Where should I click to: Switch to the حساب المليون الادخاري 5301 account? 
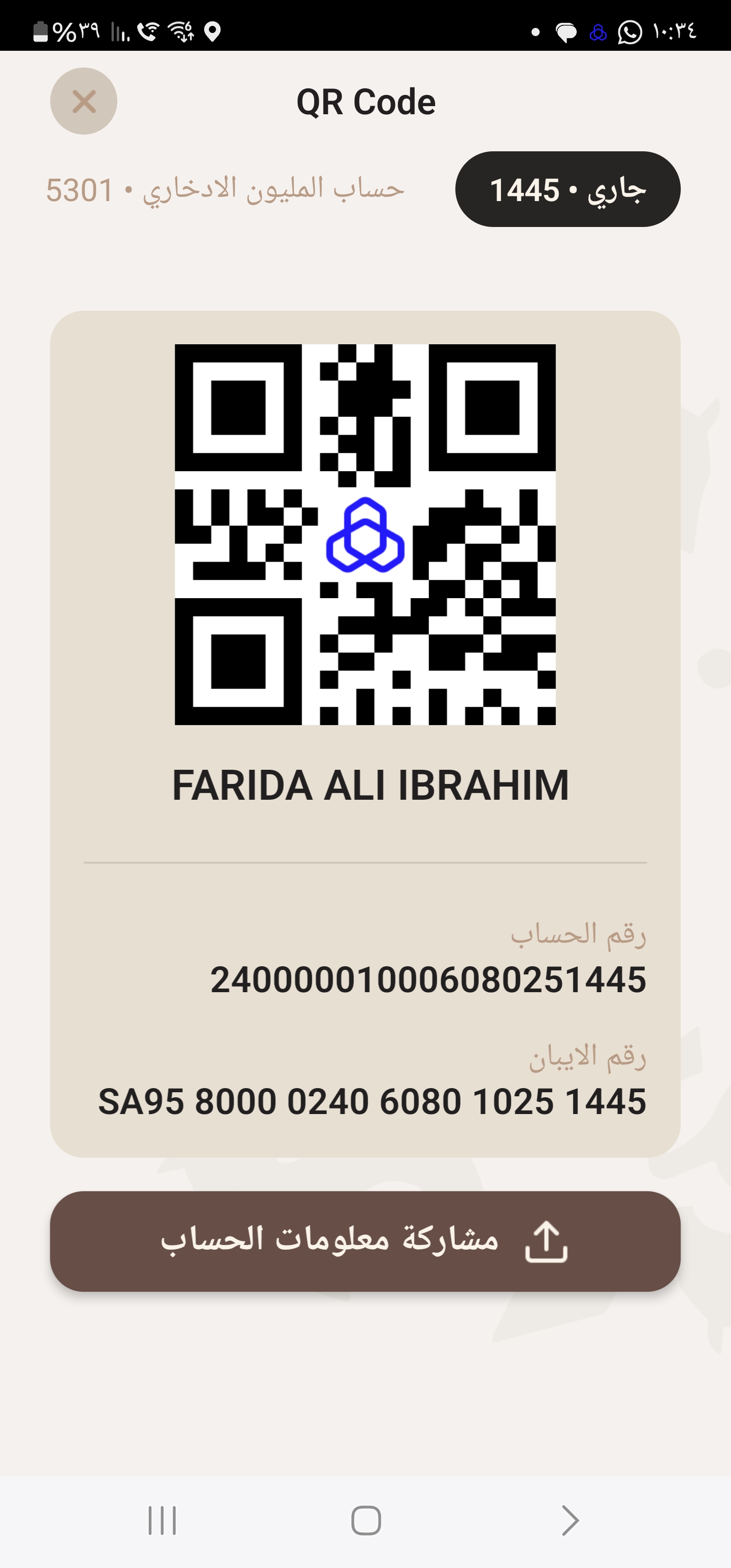[x=225, y=189]
